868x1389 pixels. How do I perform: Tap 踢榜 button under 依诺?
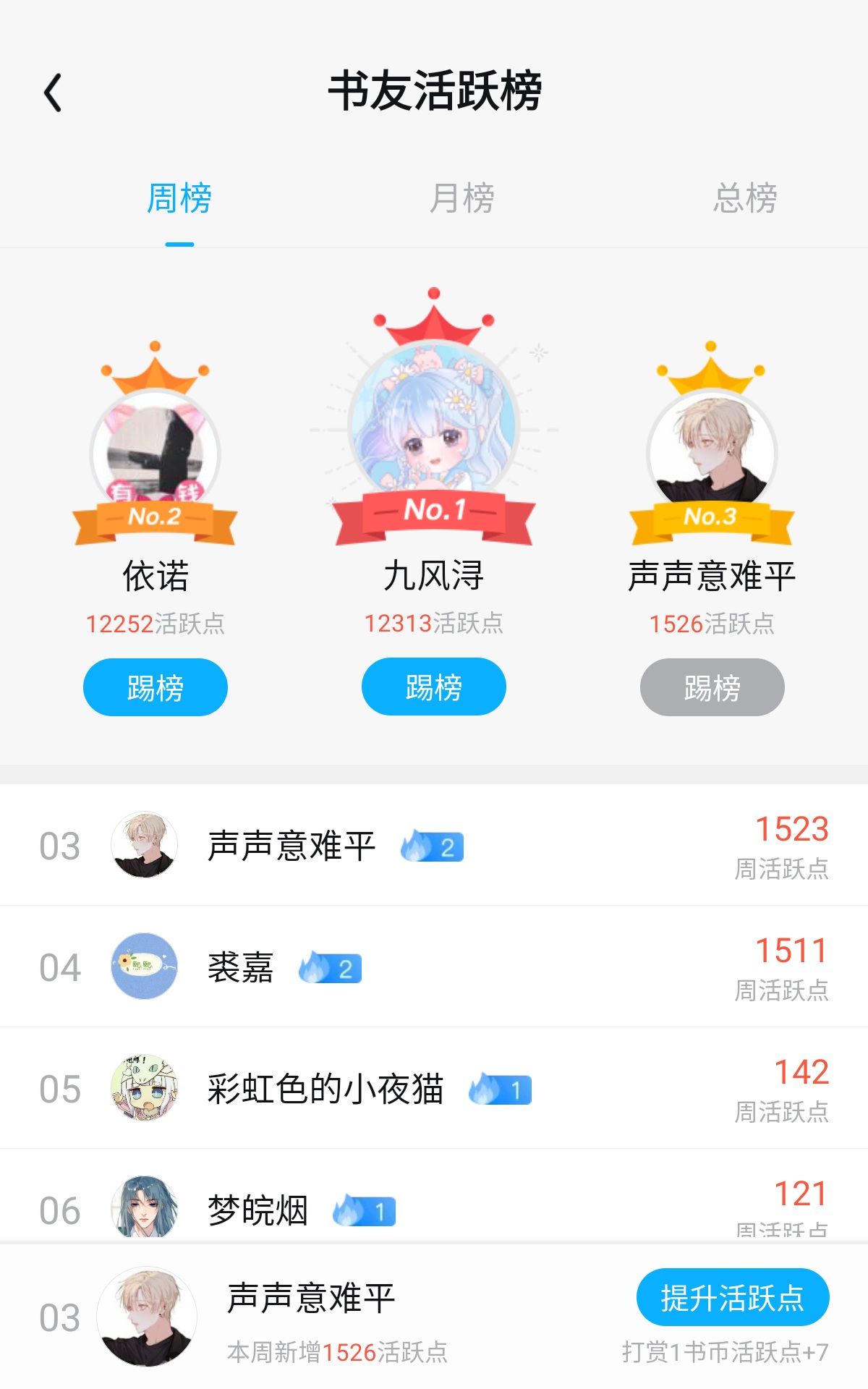tap(156, 687)
